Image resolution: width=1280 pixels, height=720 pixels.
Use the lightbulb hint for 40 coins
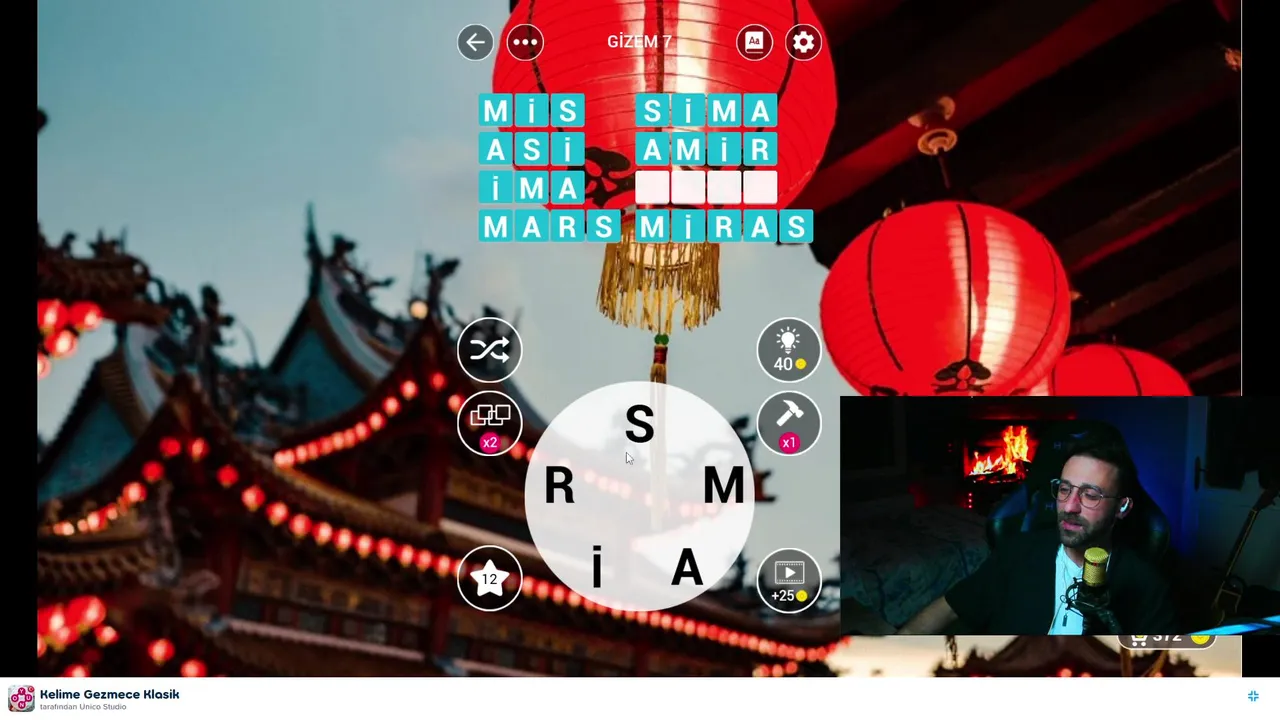tap(788, 350)
